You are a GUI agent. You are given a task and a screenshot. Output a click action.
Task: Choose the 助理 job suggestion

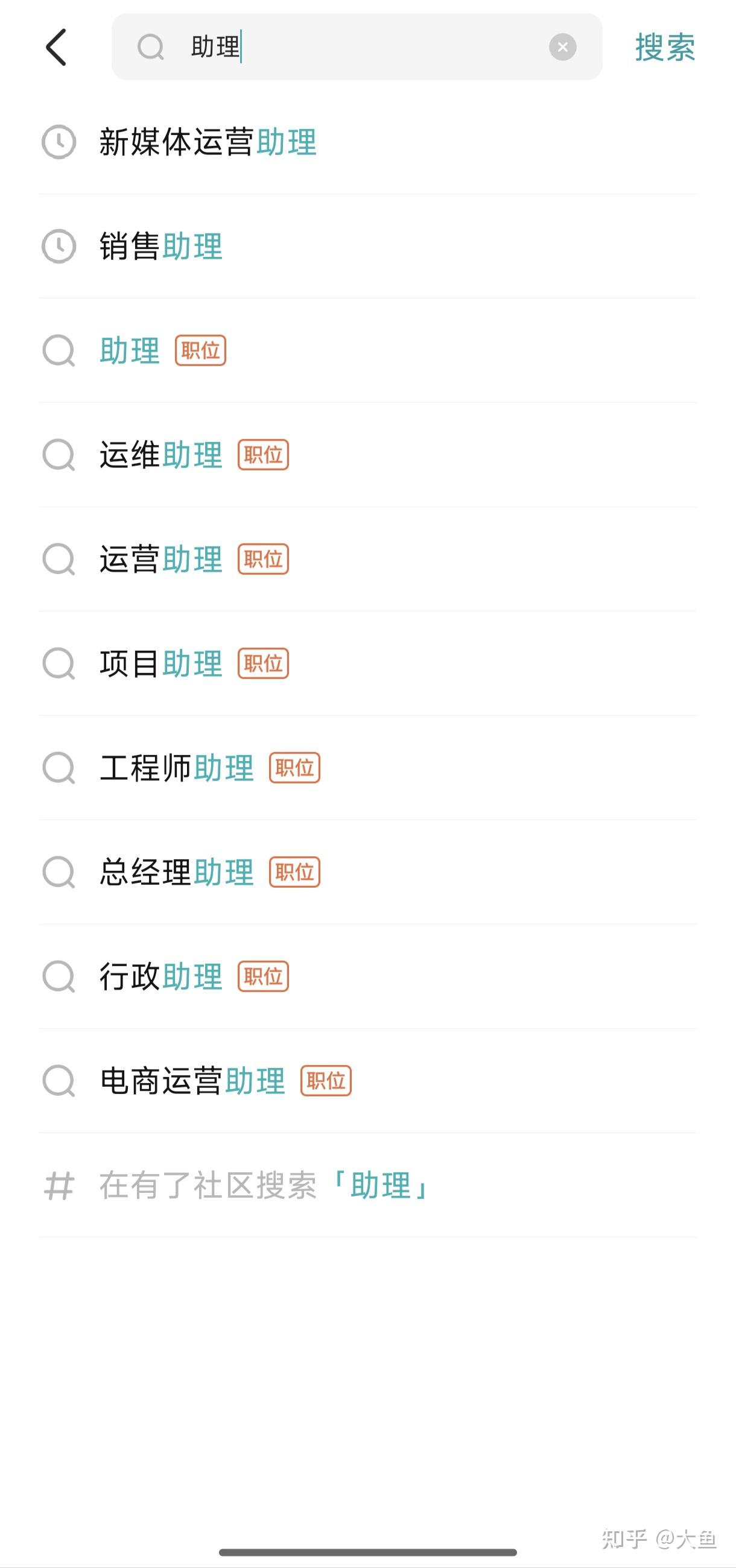[x=130, y=350]
